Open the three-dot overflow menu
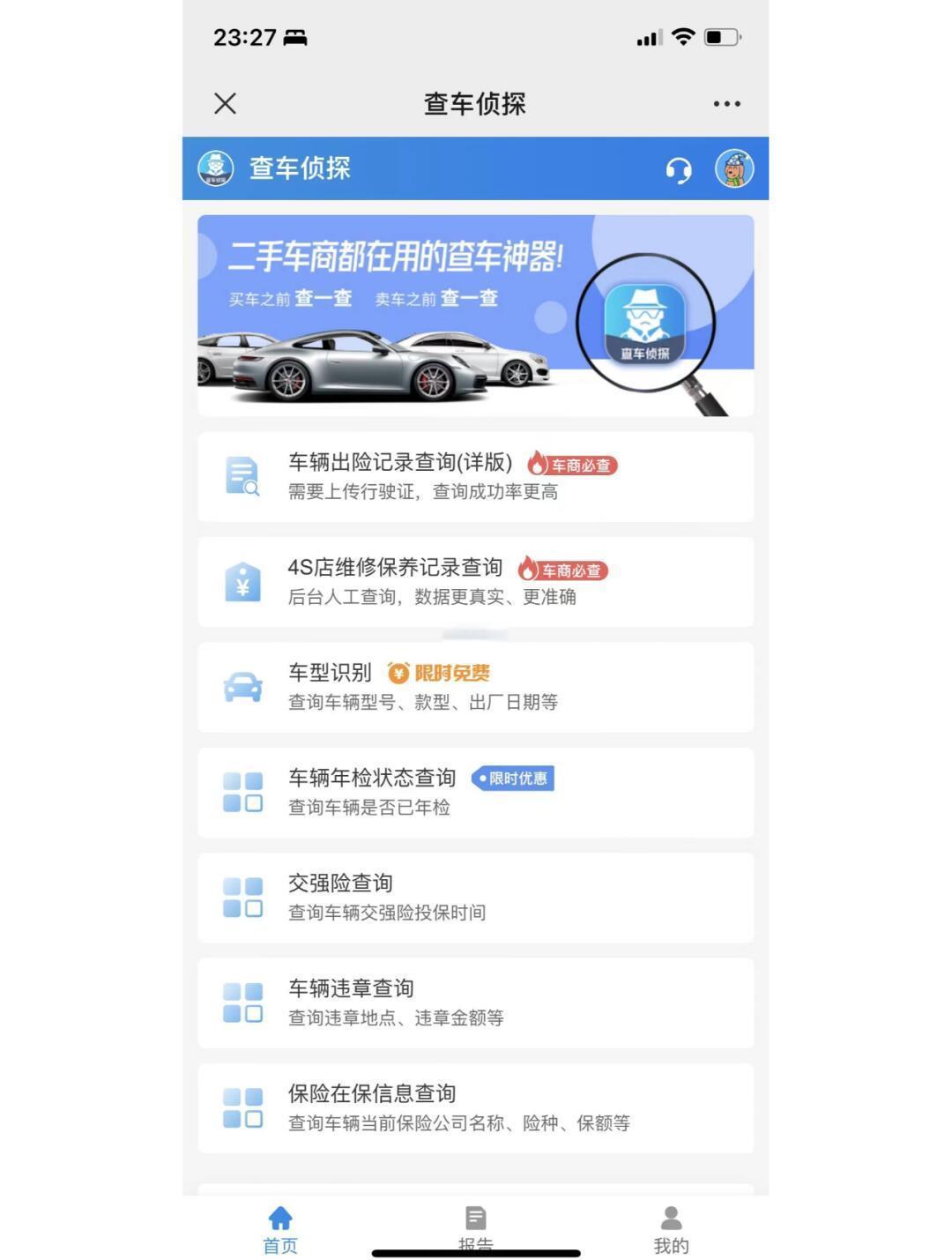The height and width of the screenshot is (1260, 952). coord(726,104)
